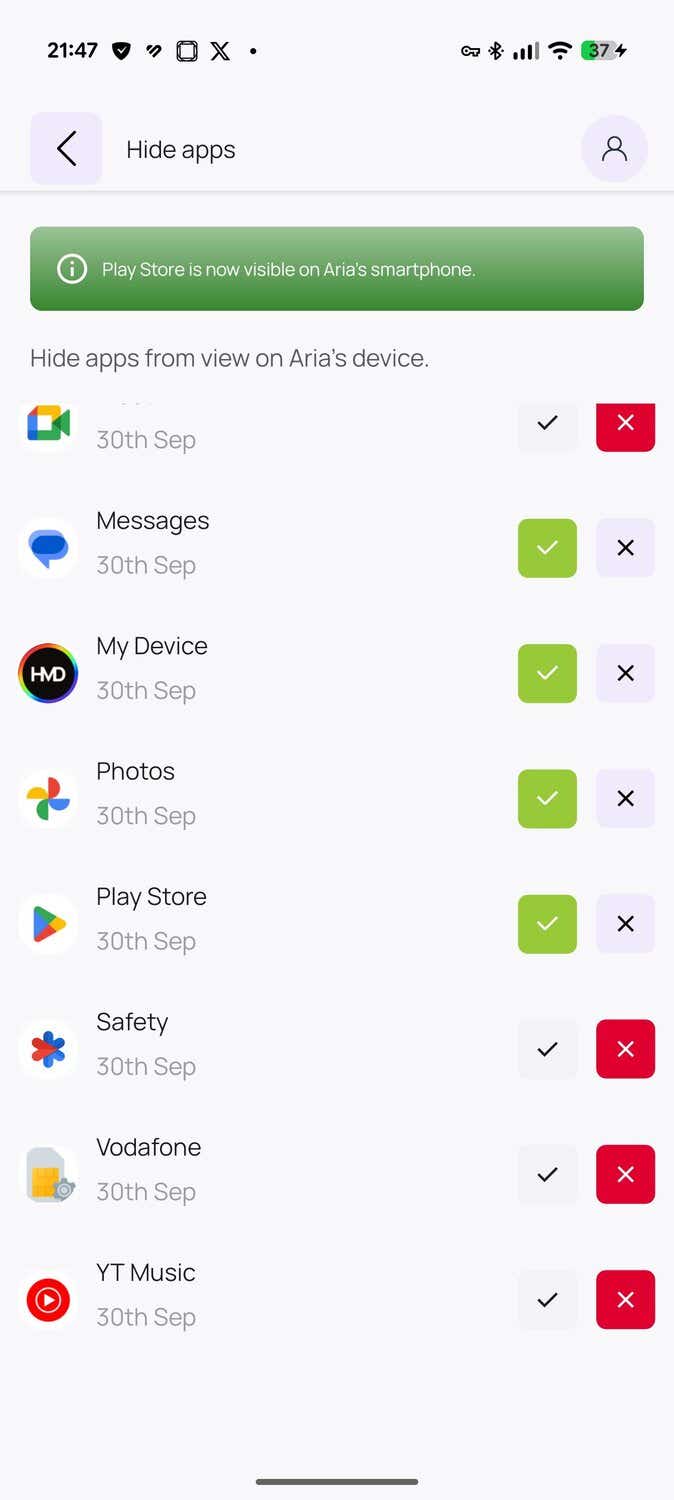Go back from Hide apps

[x=66, y=149]
